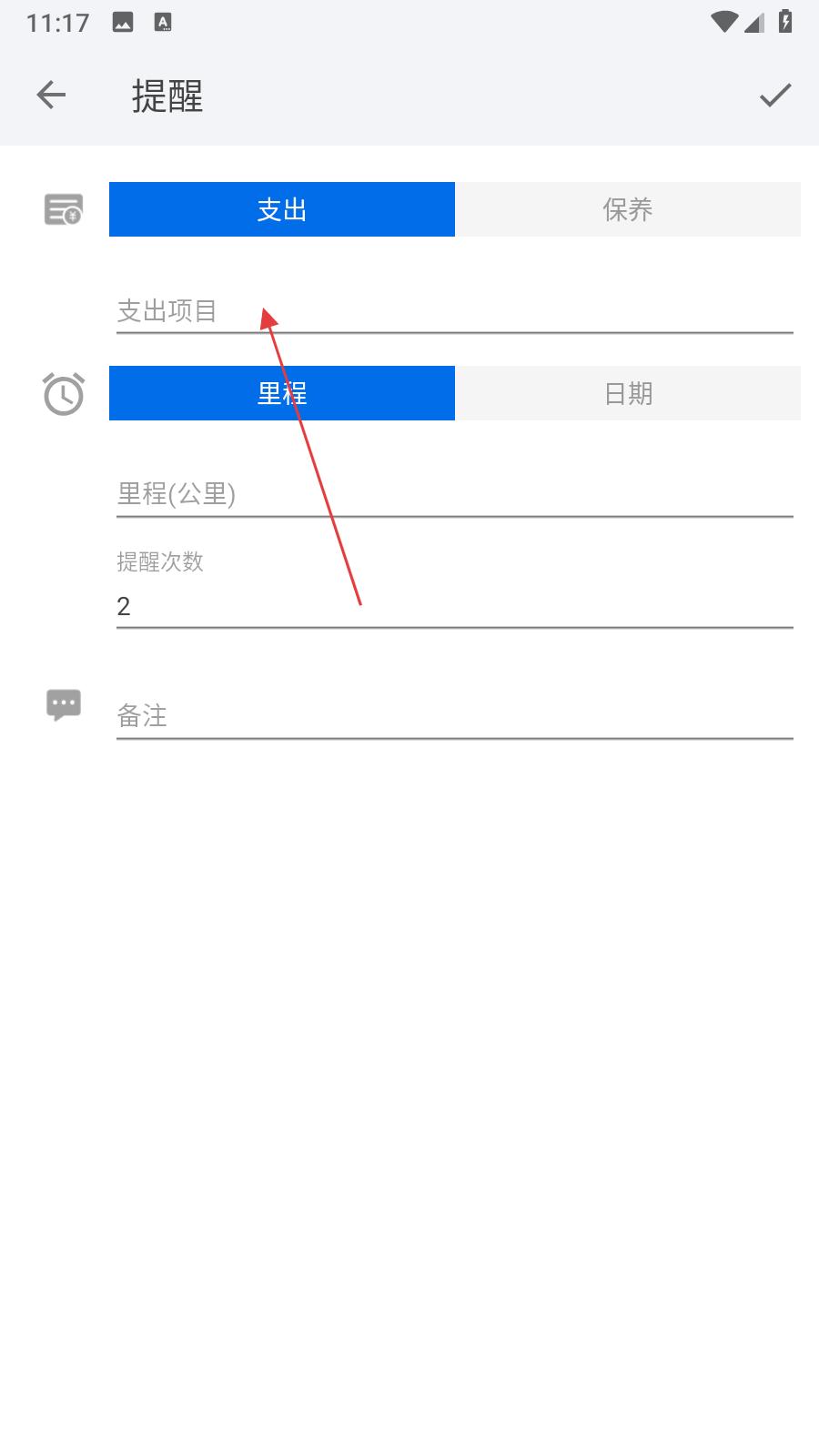Switch to the 日期 reminder type

click(x=628, y=393)
